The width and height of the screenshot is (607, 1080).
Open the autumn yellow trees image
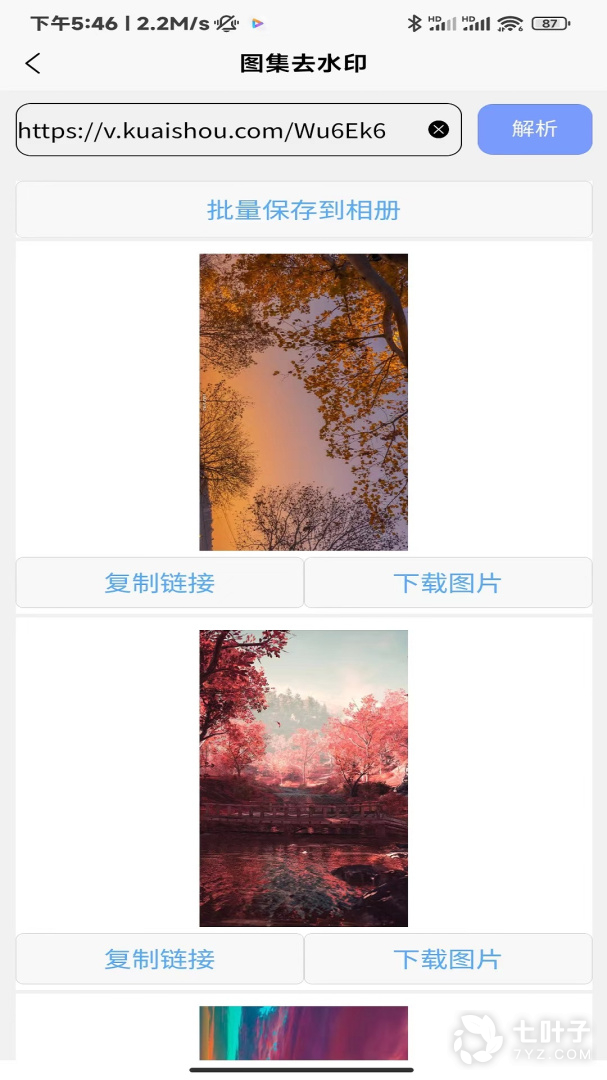[303, 402]
